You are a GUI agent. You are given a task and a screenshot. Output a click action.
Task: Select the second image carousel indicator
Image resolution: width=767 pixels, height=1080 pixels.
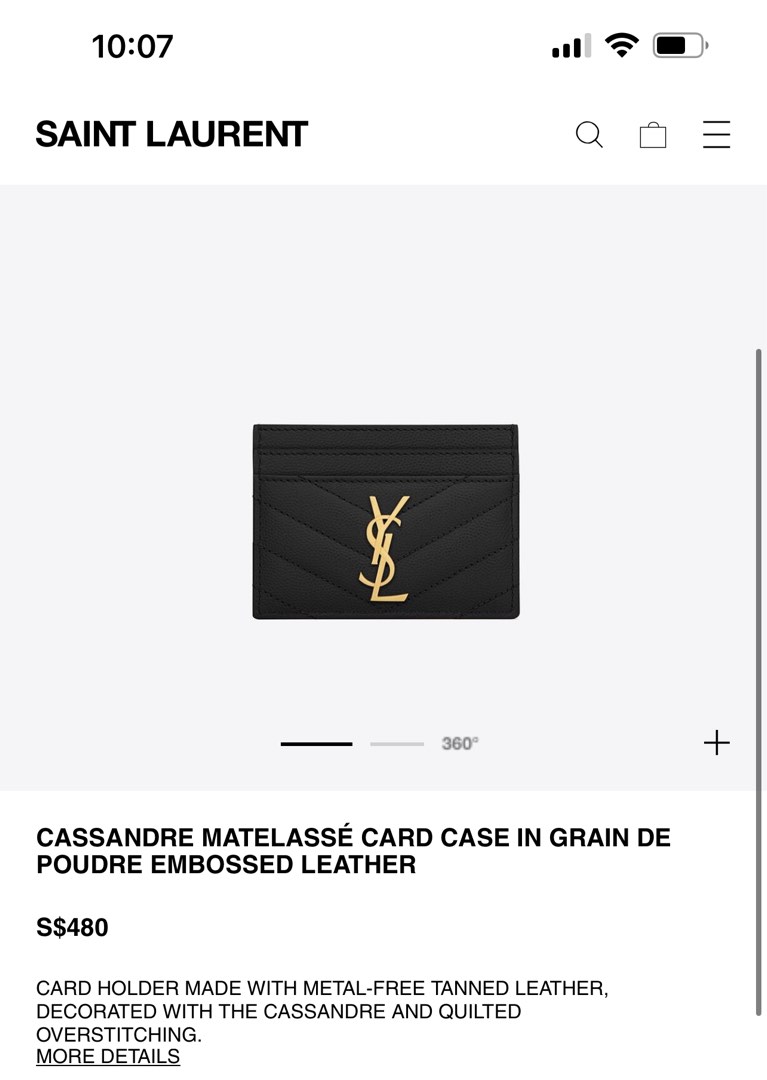[x=397, y=743]
